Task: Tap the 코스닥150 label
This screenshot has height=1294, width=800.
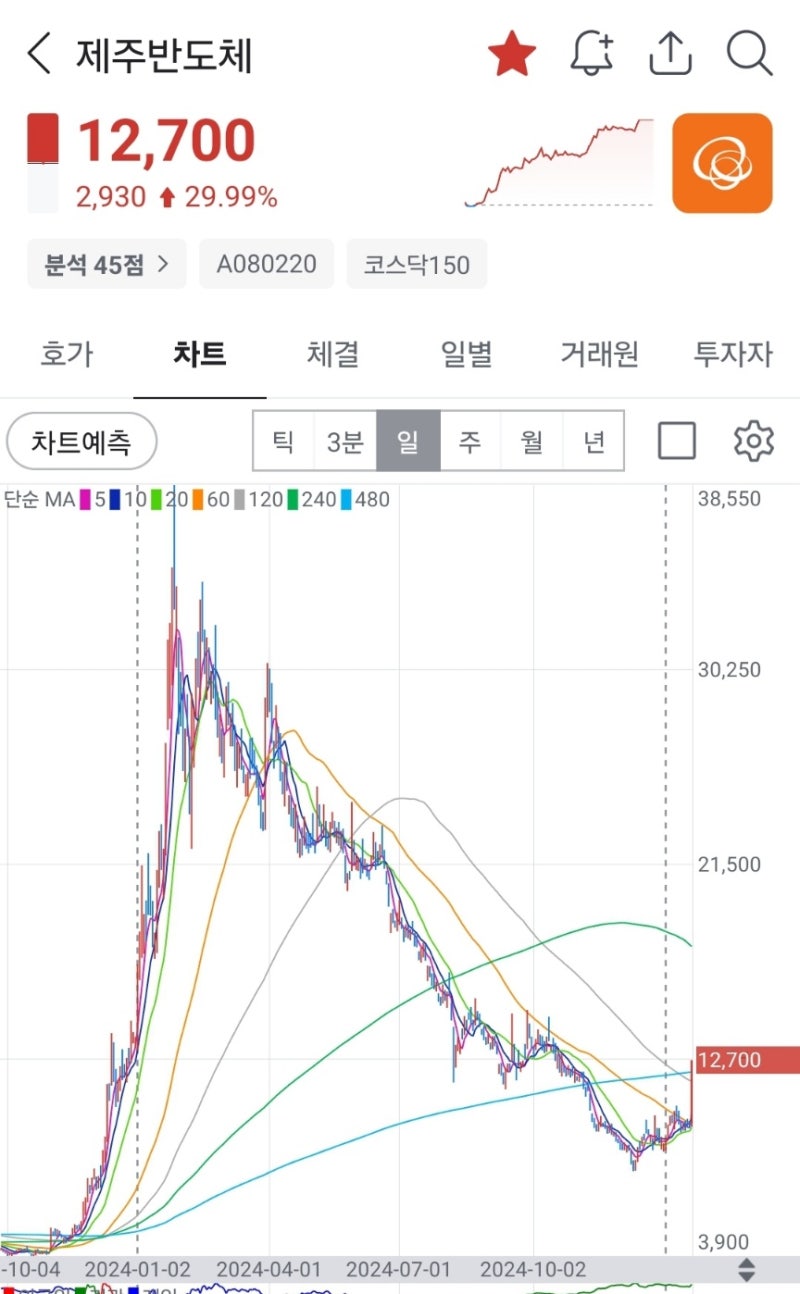Action: point(416,263)
